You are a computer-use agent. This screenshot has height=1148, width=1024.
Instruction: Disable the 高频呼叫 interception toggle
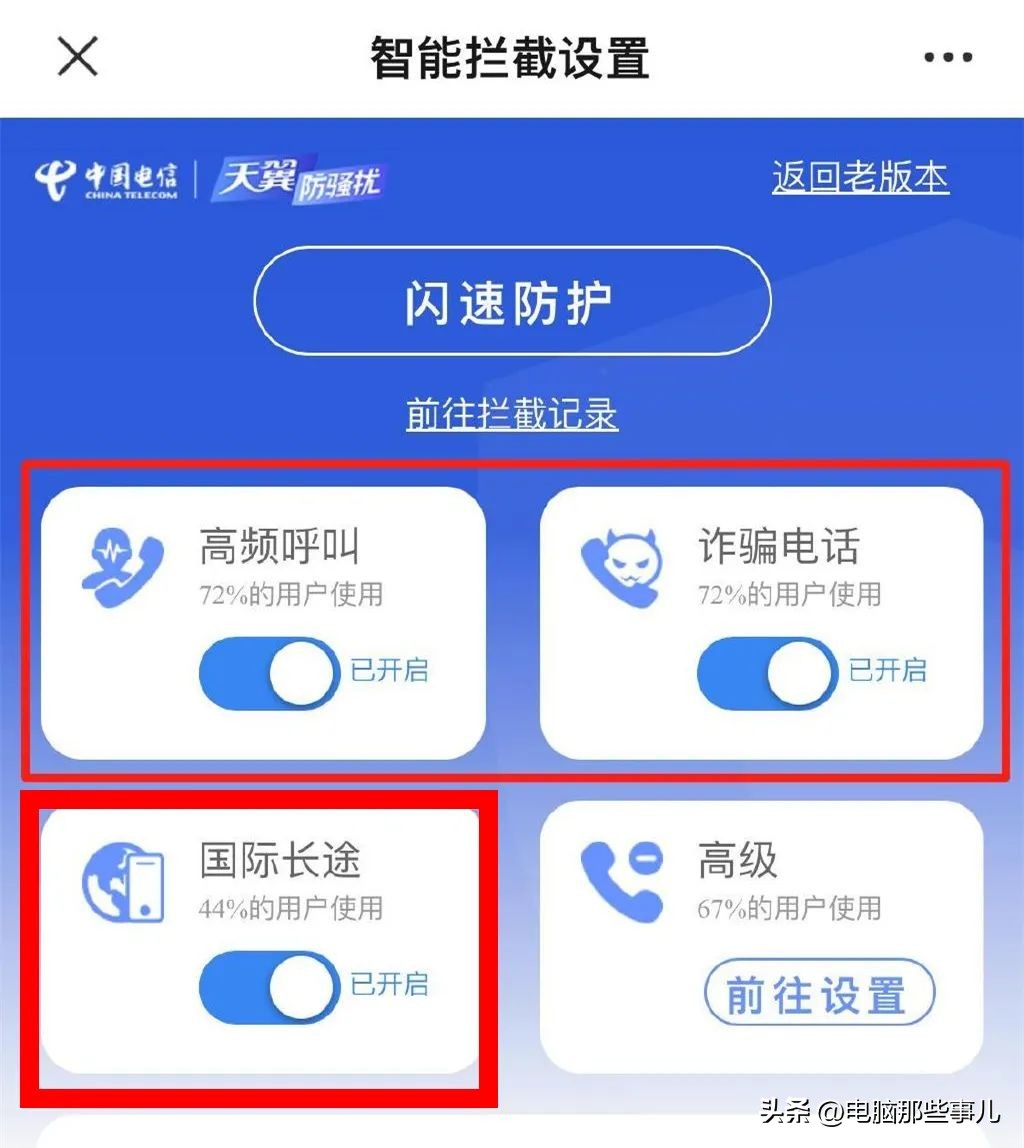(267, 673)
